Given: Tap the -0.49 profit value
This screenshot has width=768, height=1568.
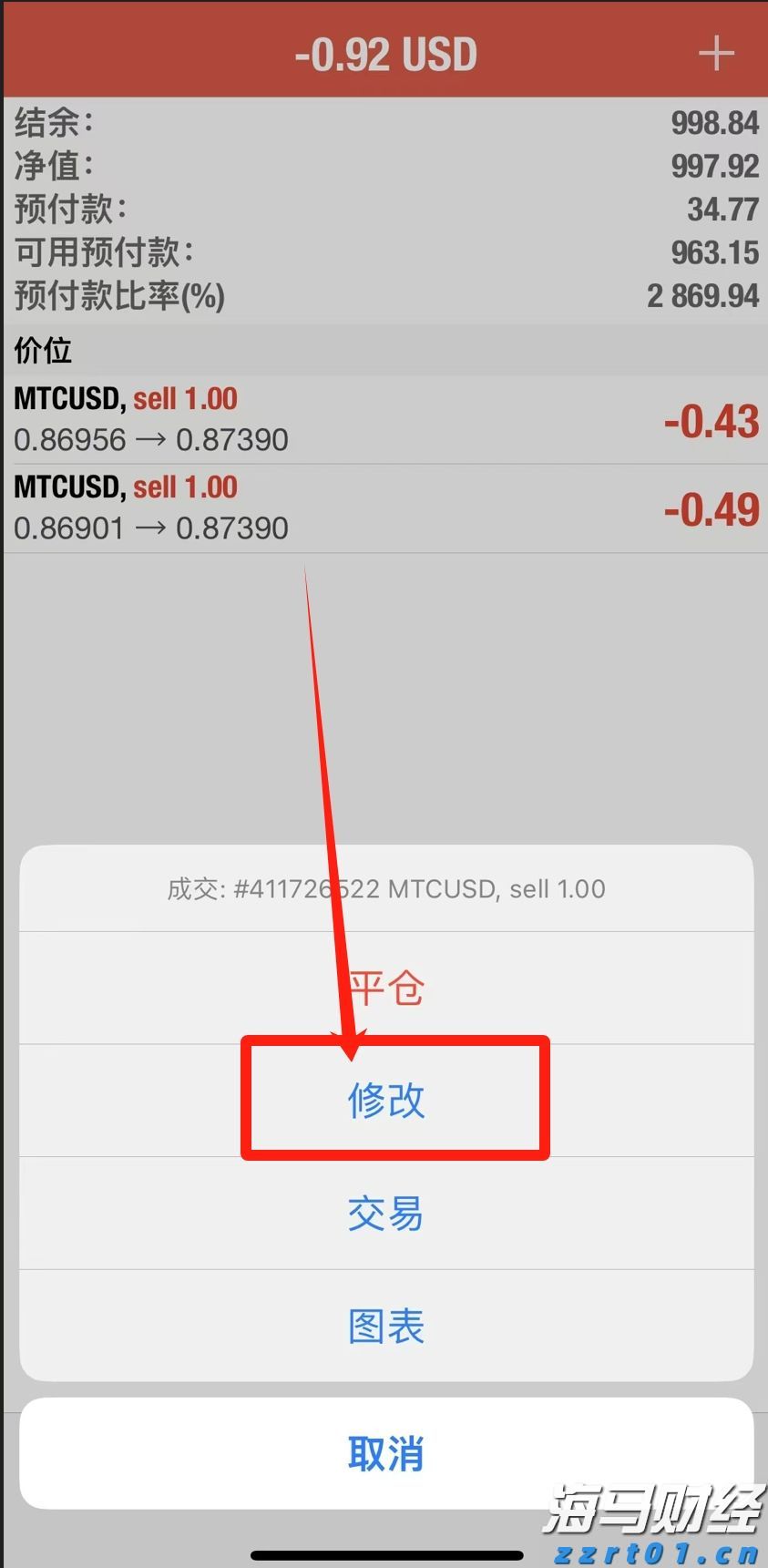Looking at the screenshot, I should pyautogui.click(x=712, y=509).
